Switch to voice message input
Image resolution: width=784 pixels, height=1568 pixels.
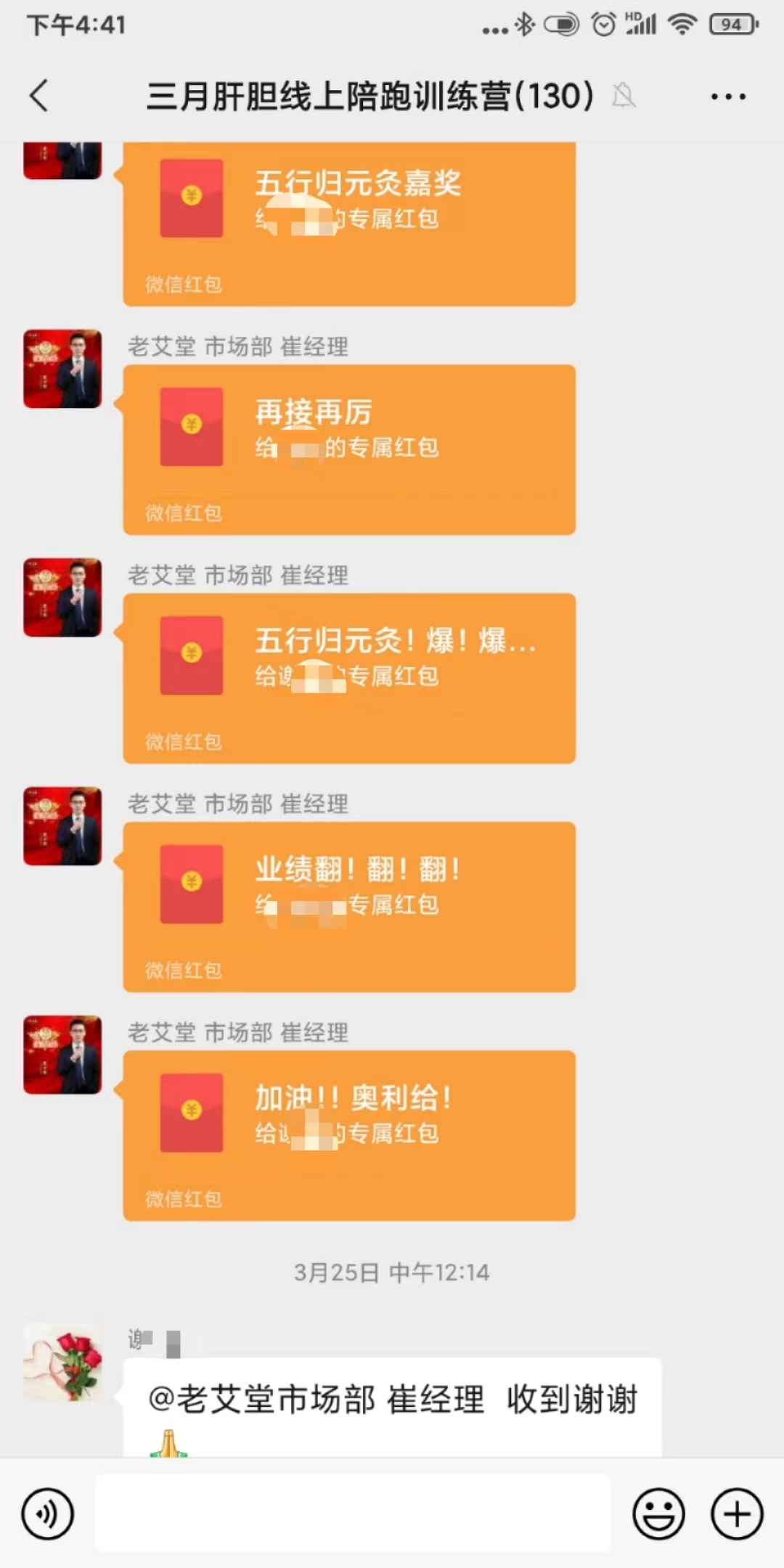(x=47, y=1514)
